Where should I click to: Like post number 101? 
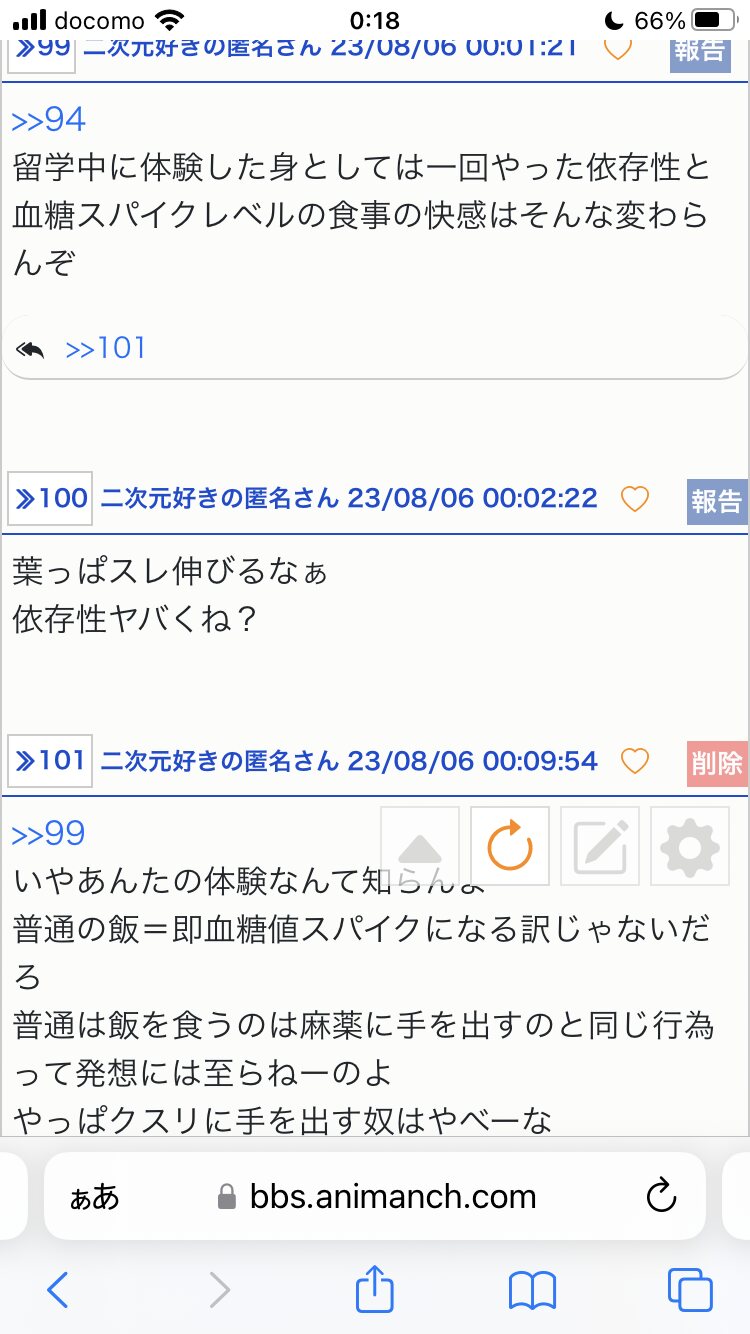tap(635, 762)
